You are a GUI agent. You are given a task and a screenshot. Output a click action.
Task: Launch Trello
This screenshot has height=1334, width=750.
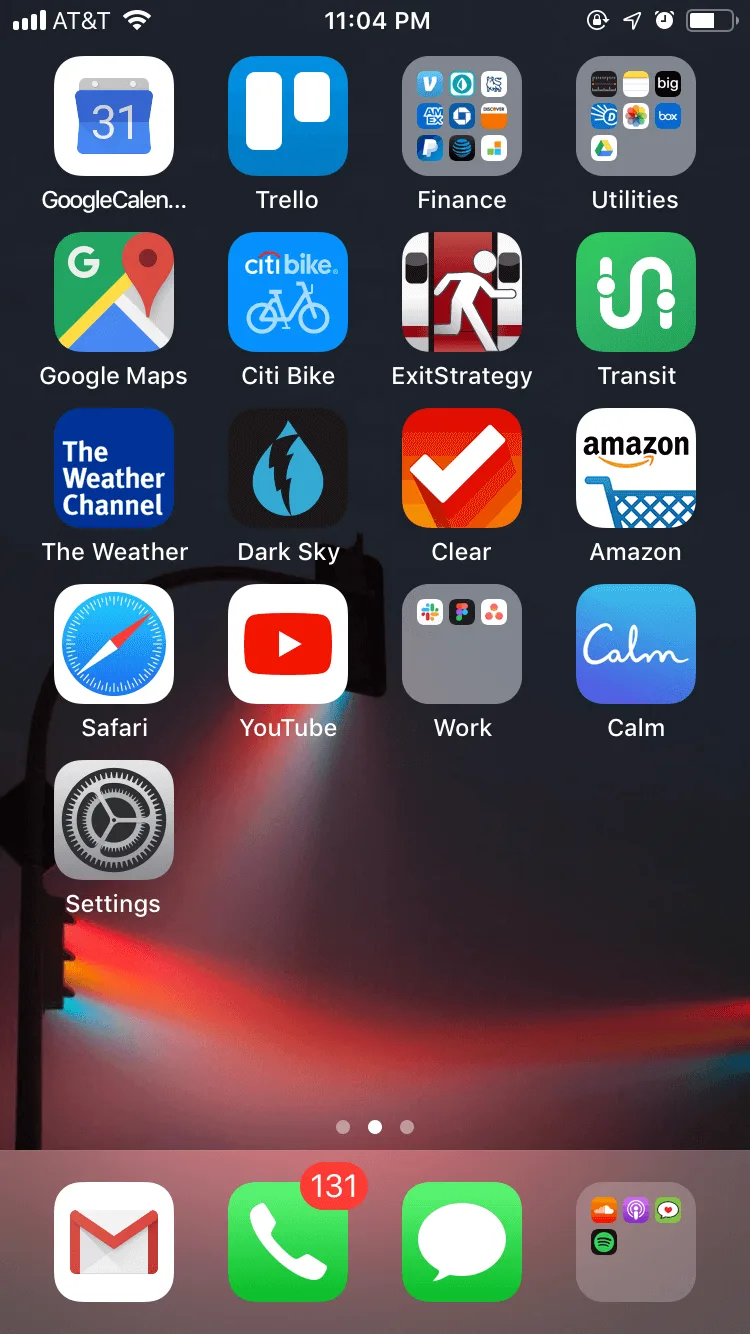pos(288,116)
